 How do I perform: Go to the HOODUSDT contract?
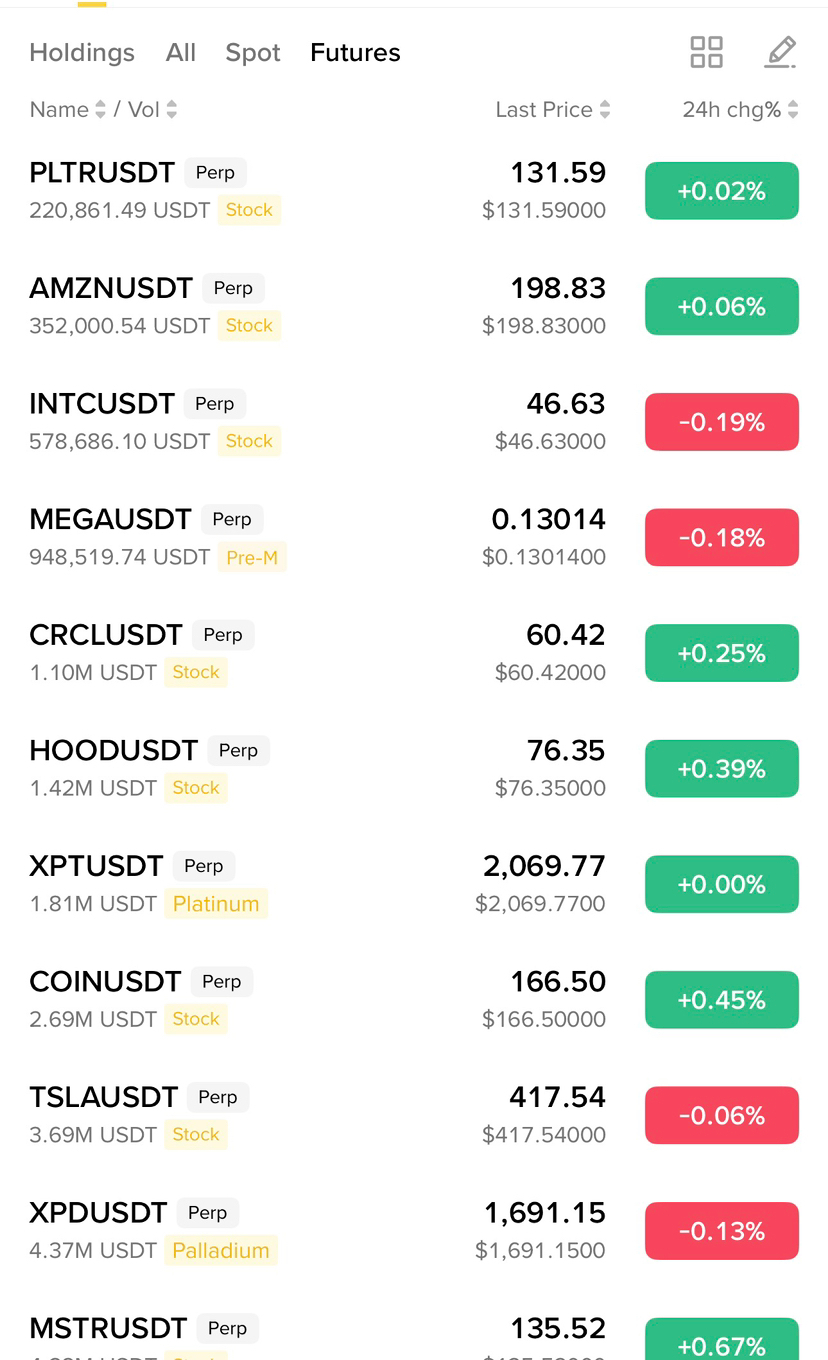coord(113,751)
